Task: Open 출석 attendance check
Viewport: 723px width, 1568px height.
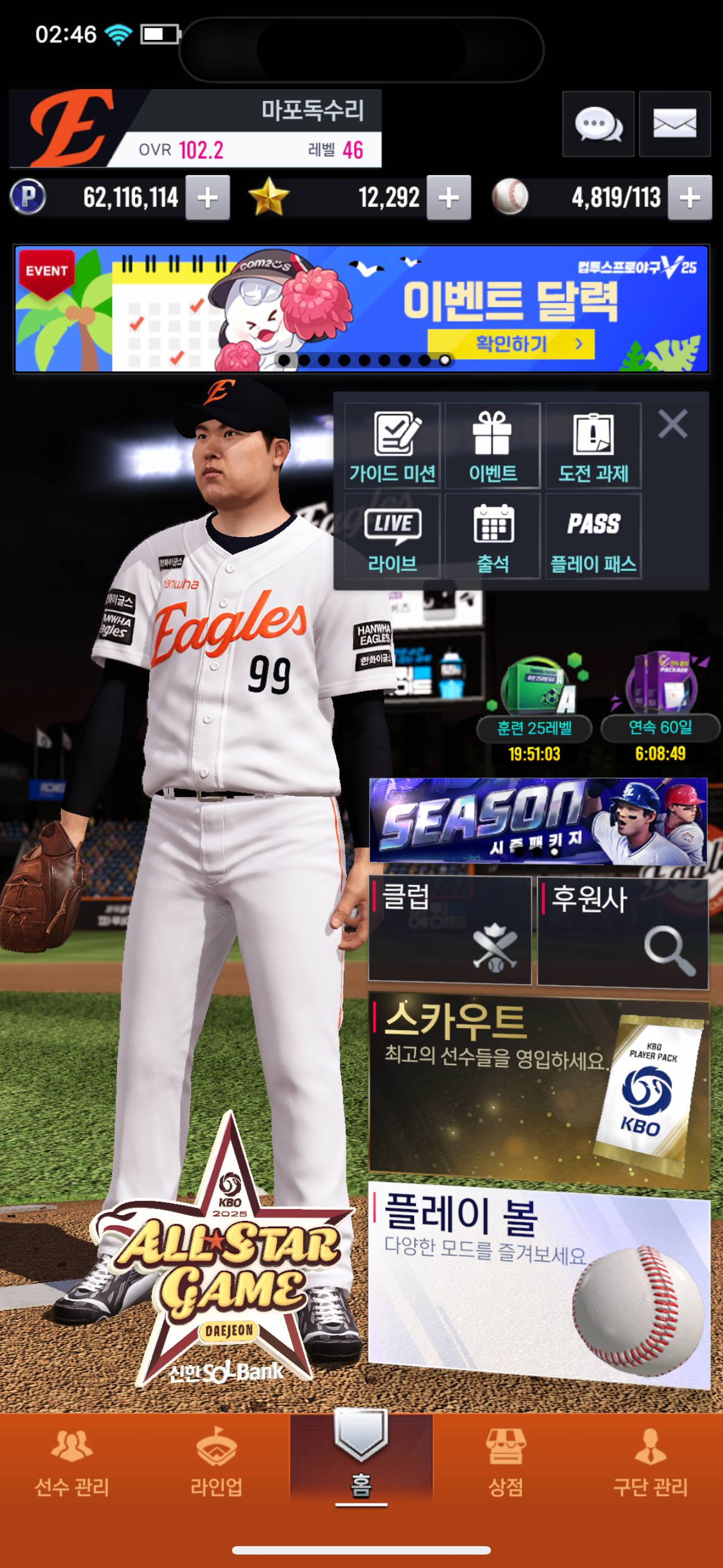Action: coord(493,536)
